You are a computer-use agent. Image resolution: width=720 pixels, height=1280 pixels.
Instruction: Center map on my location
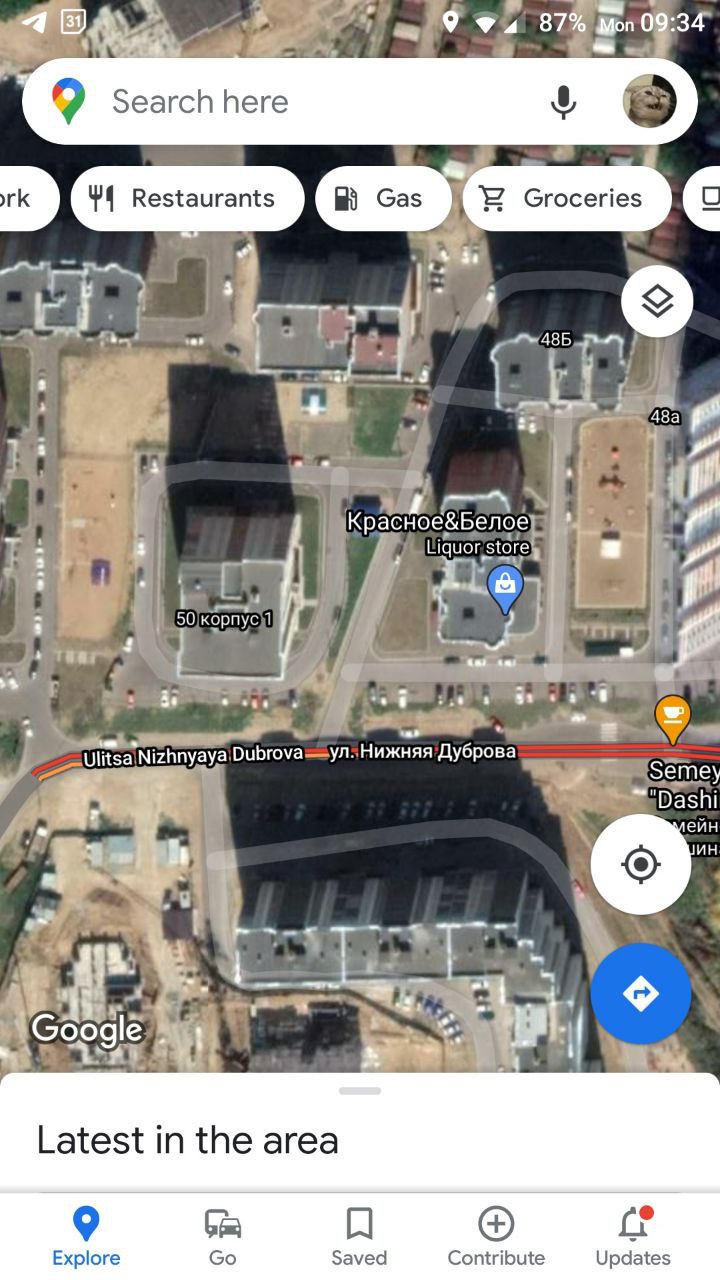coord(641,864)
